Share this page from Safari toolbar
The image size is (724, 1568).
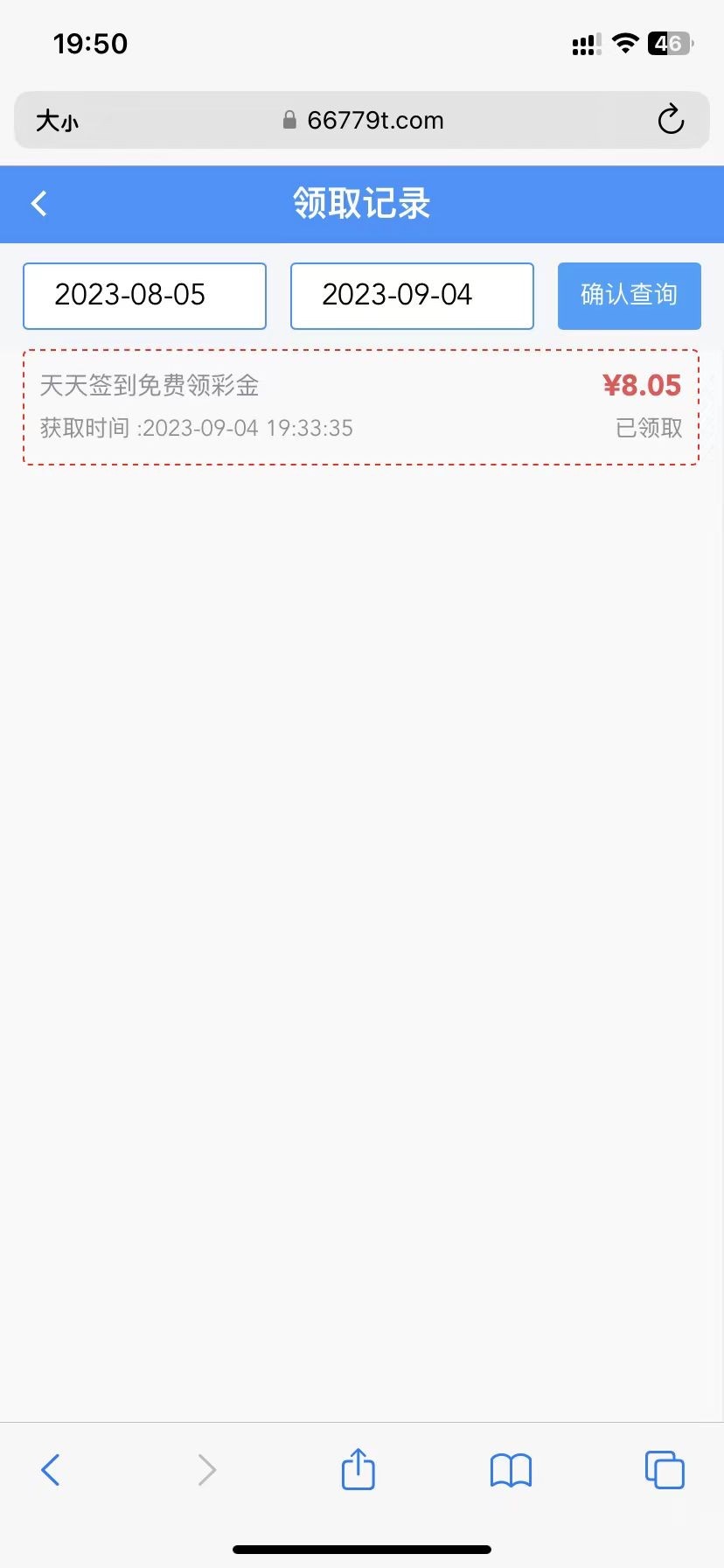point(358,1469)
